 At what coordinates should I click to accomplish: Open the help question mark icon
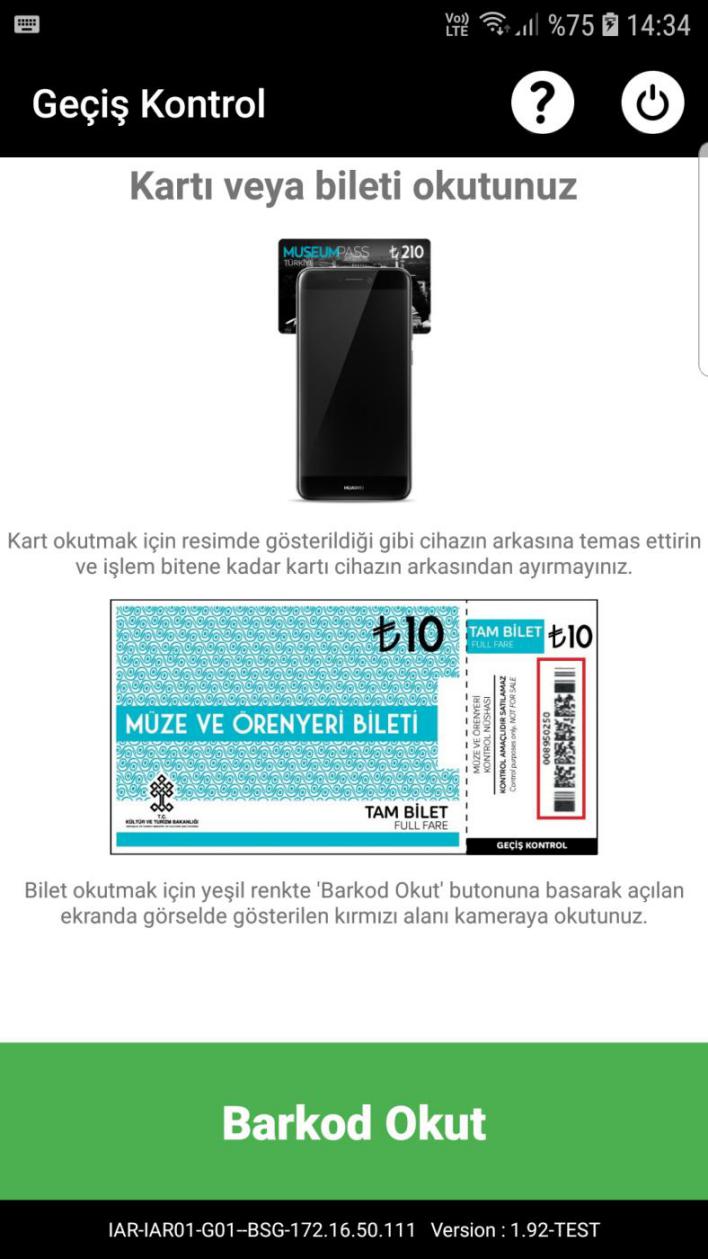click(543, 103)
